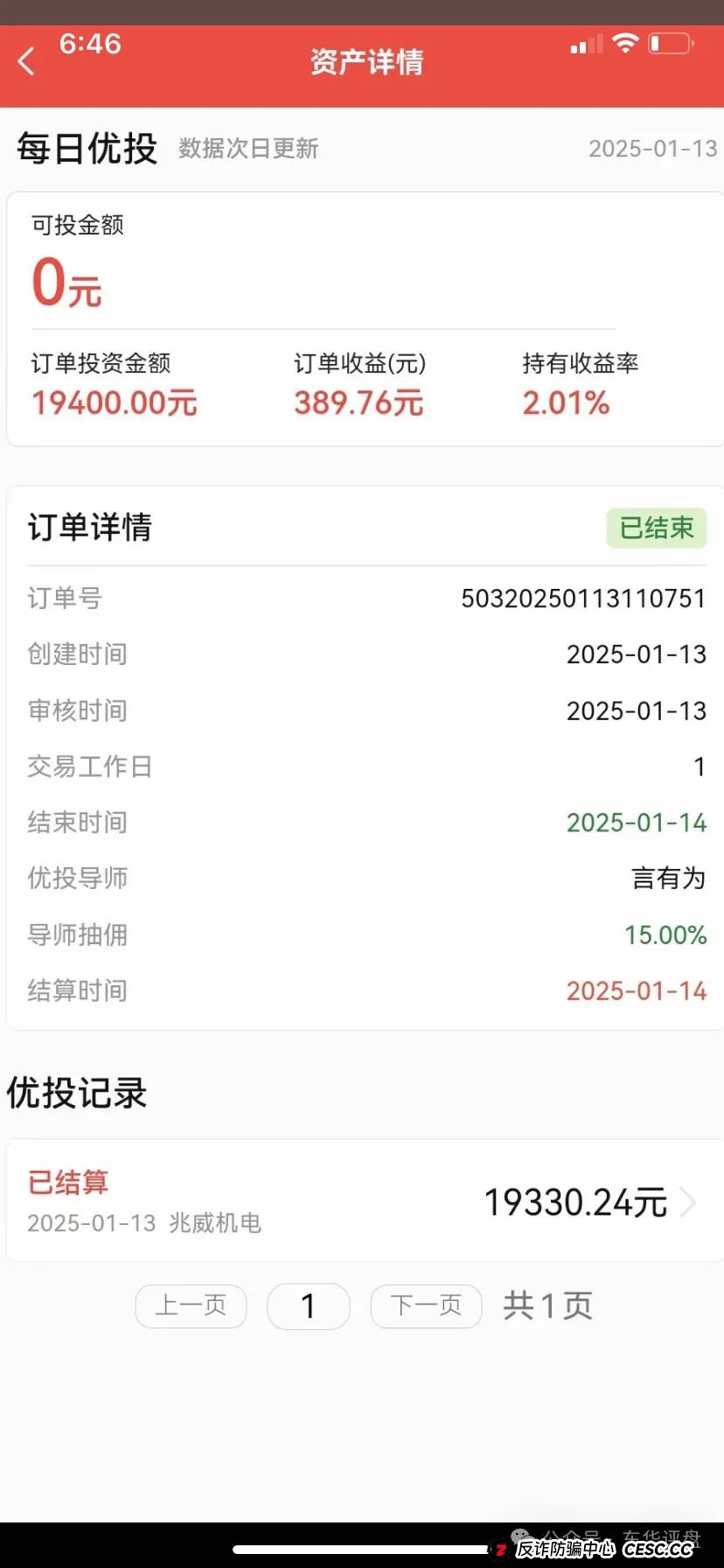Go to previous page with 上一页

(191, 1306)
